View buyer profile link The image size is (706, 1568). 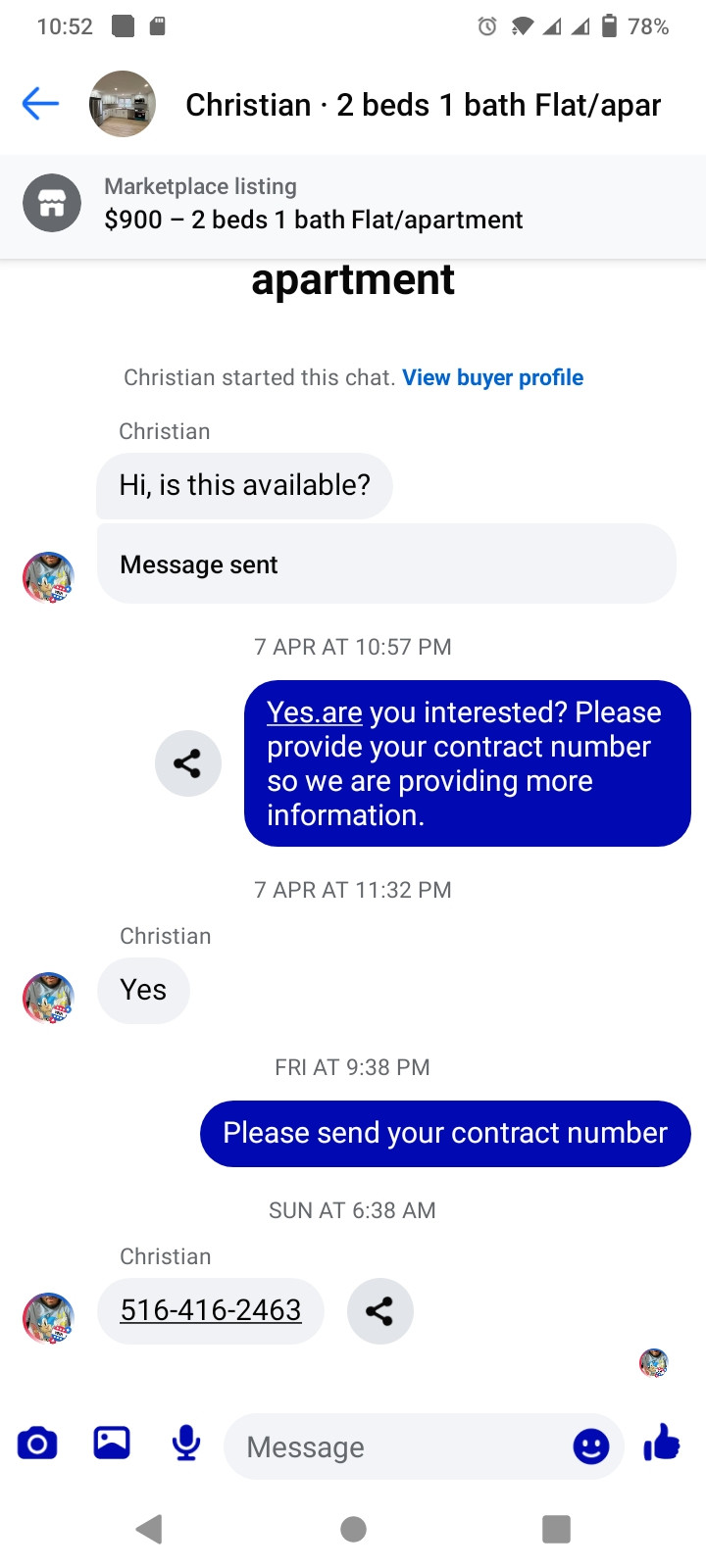click(492, 377)
